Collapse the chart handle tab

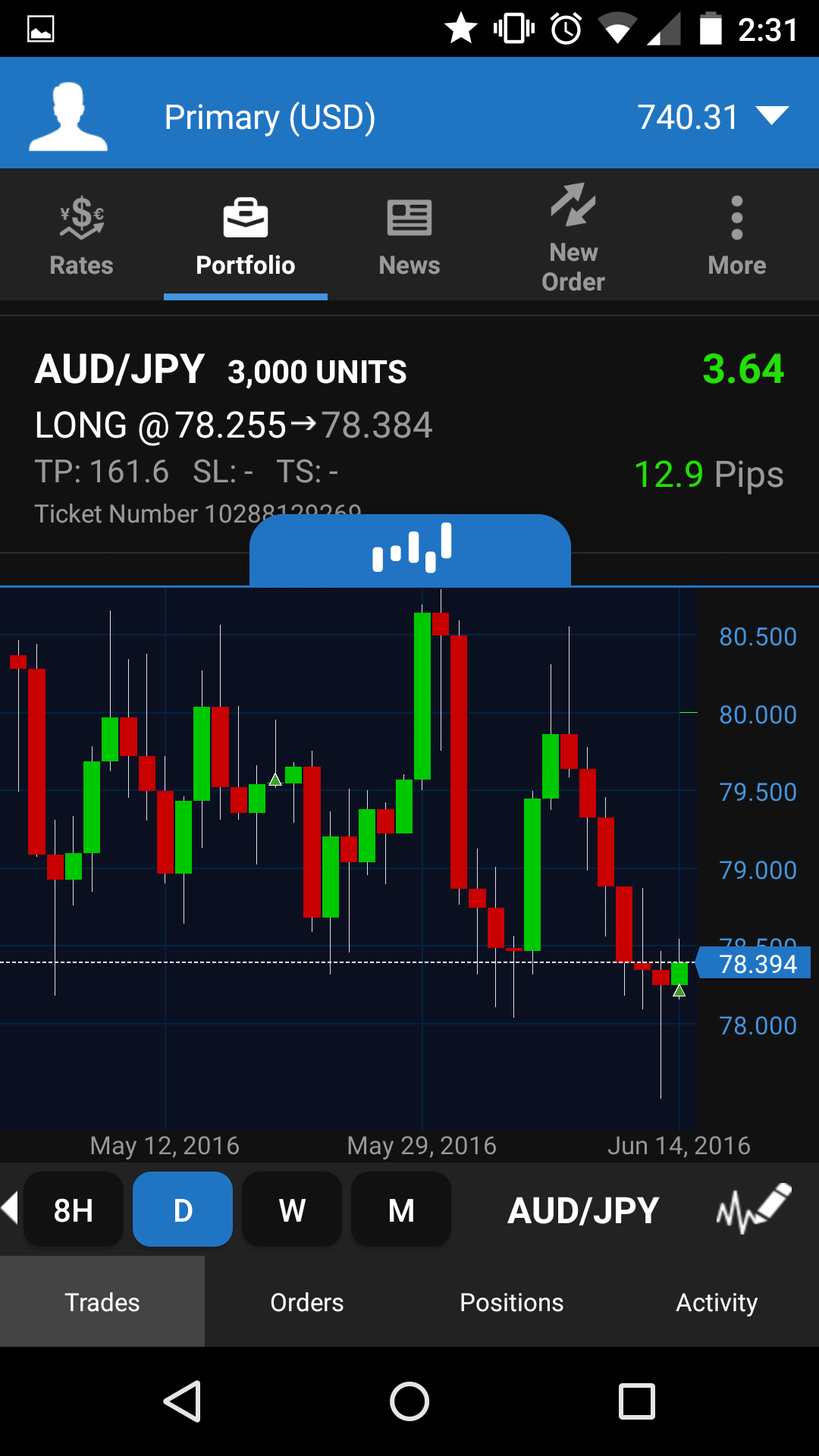click(410, 549)
